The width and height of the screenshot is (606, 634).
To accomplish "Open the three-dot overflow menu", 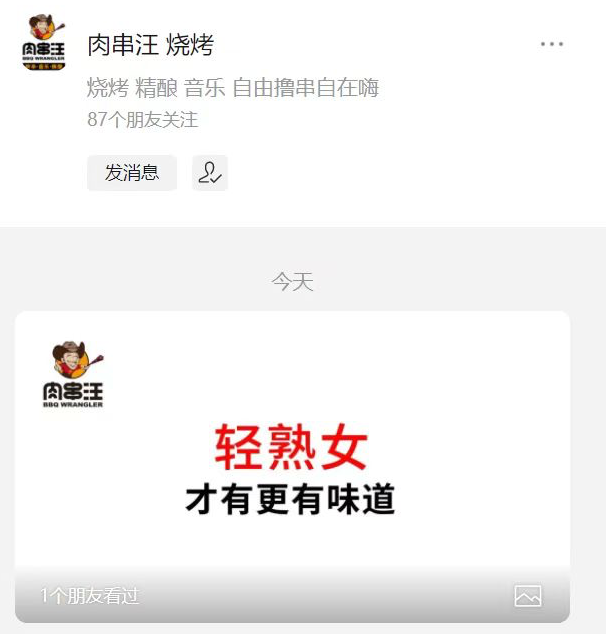I will (x=552, y=44).
